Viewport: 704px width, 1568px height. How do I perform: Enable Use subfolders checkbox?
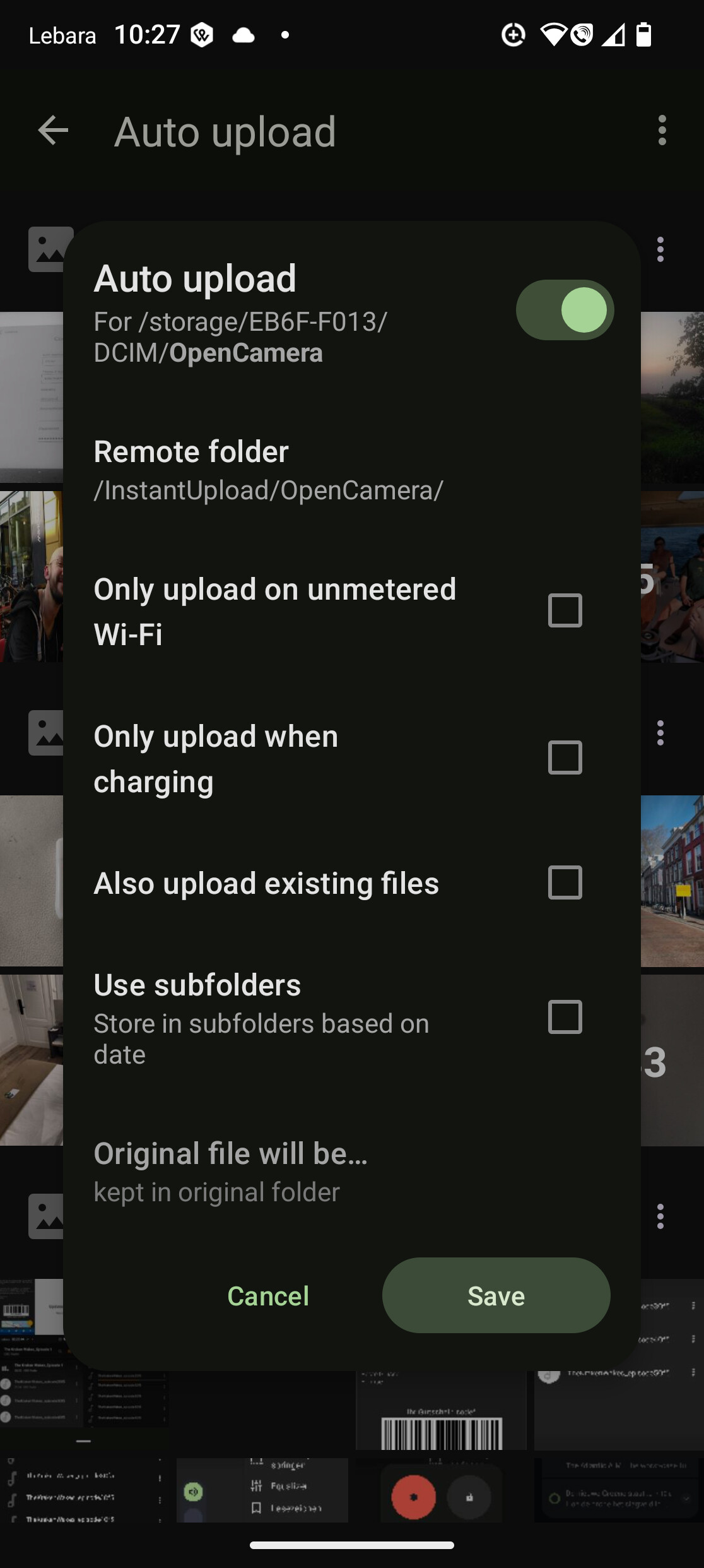tap(565, 1017)
